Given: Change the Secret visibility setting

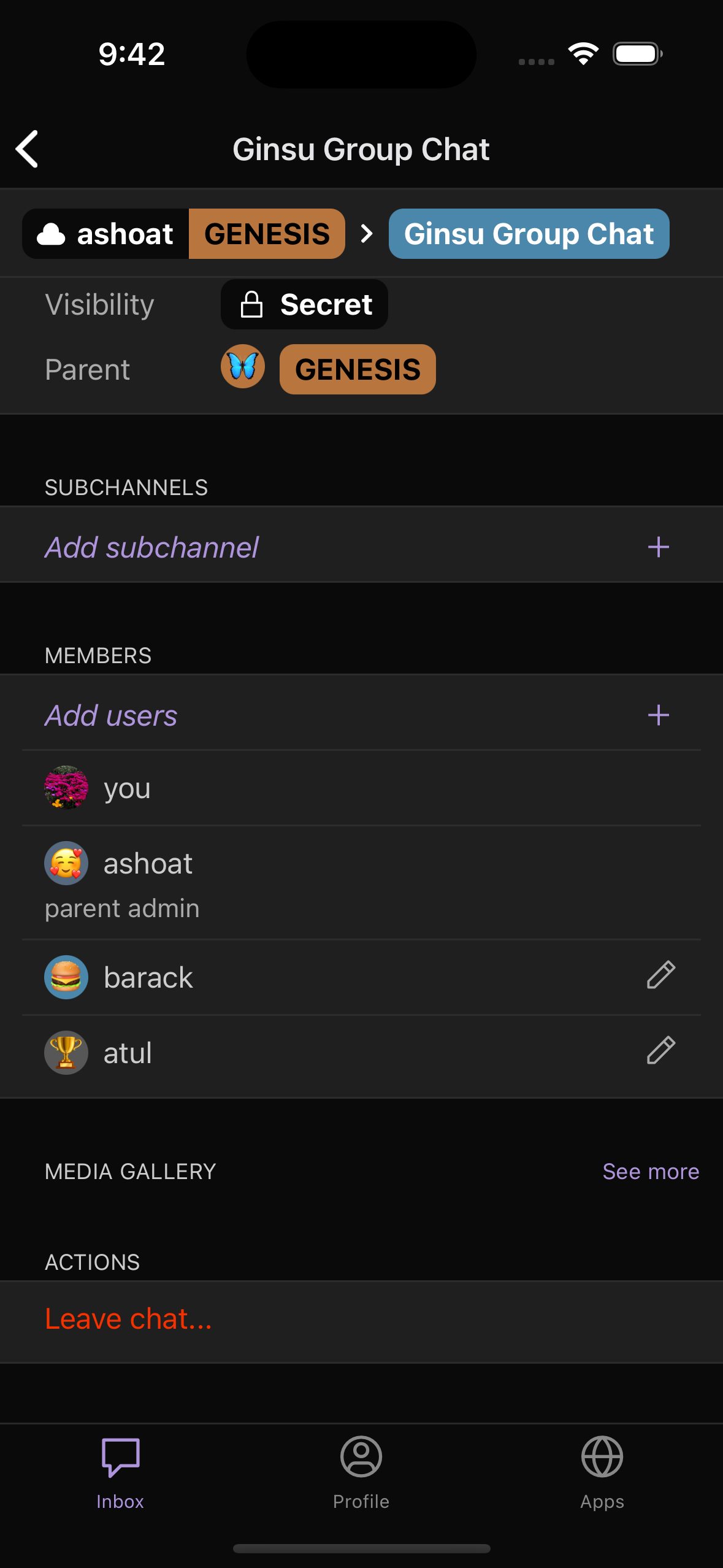Looking at the screenshot, I should 304,304.
